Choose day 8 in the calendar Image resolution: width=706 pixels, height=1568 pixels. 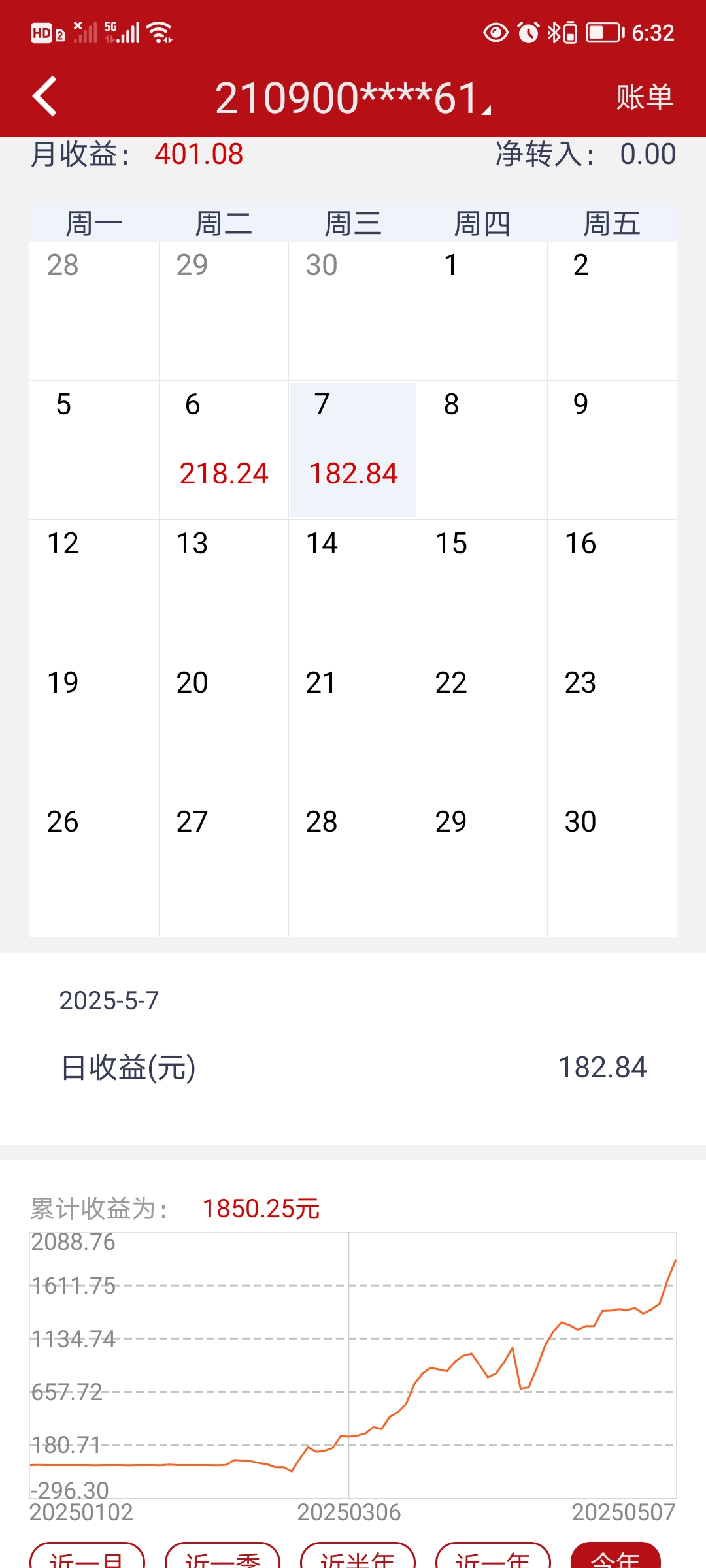click(x=482, y=449)
